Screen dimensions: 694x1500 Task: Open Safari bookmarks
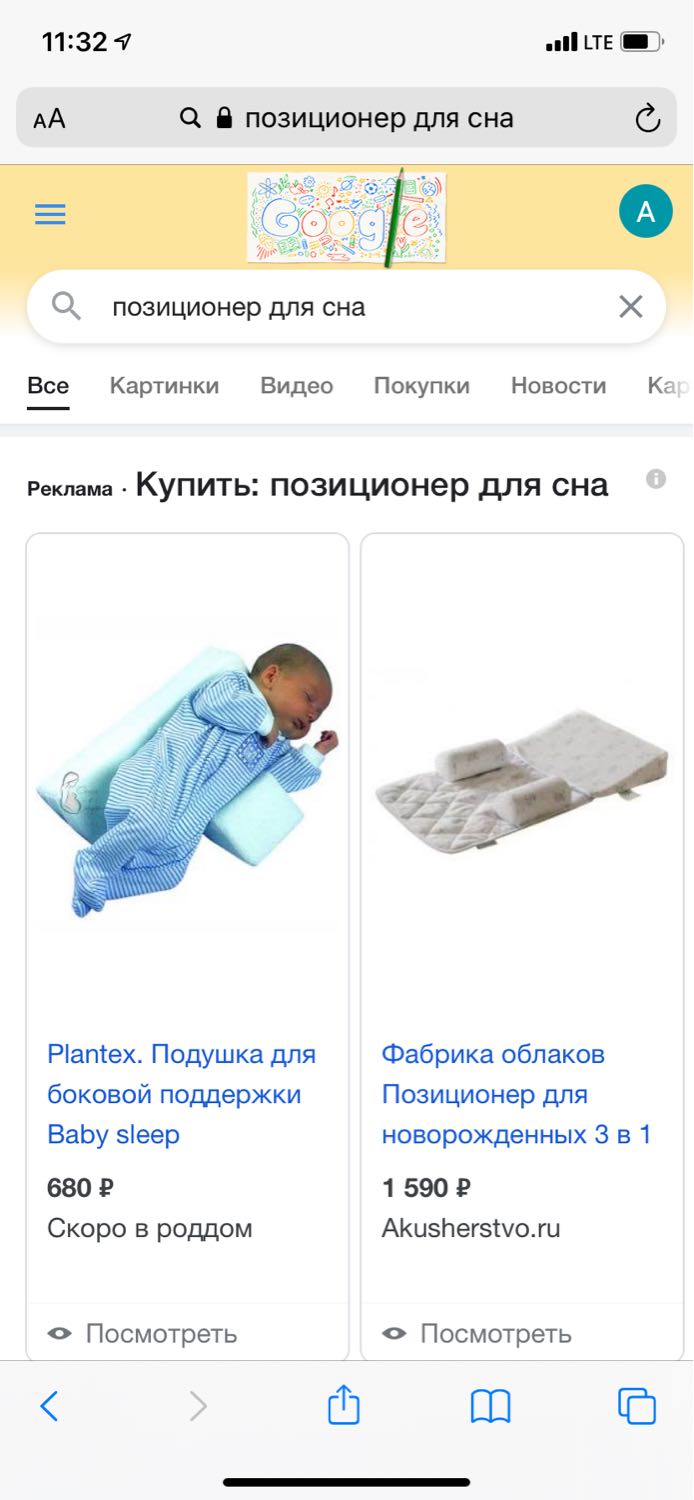[490, 1407]
